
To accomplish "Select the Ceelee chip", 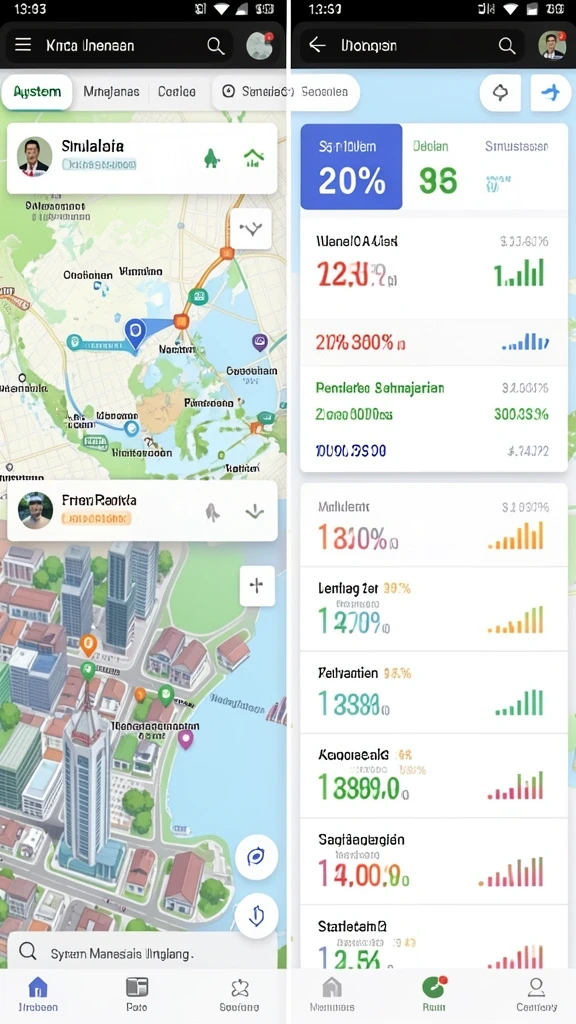I will click(176, 92).
